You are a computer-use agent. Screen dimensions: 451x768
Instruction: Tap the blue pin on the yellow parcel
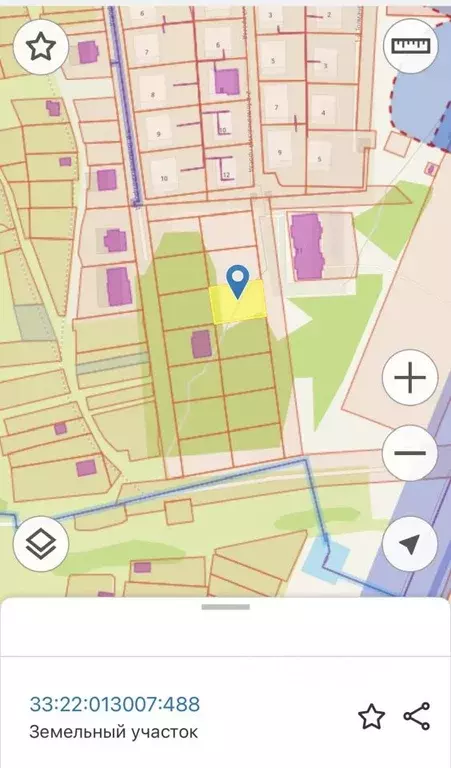[237, 282]
